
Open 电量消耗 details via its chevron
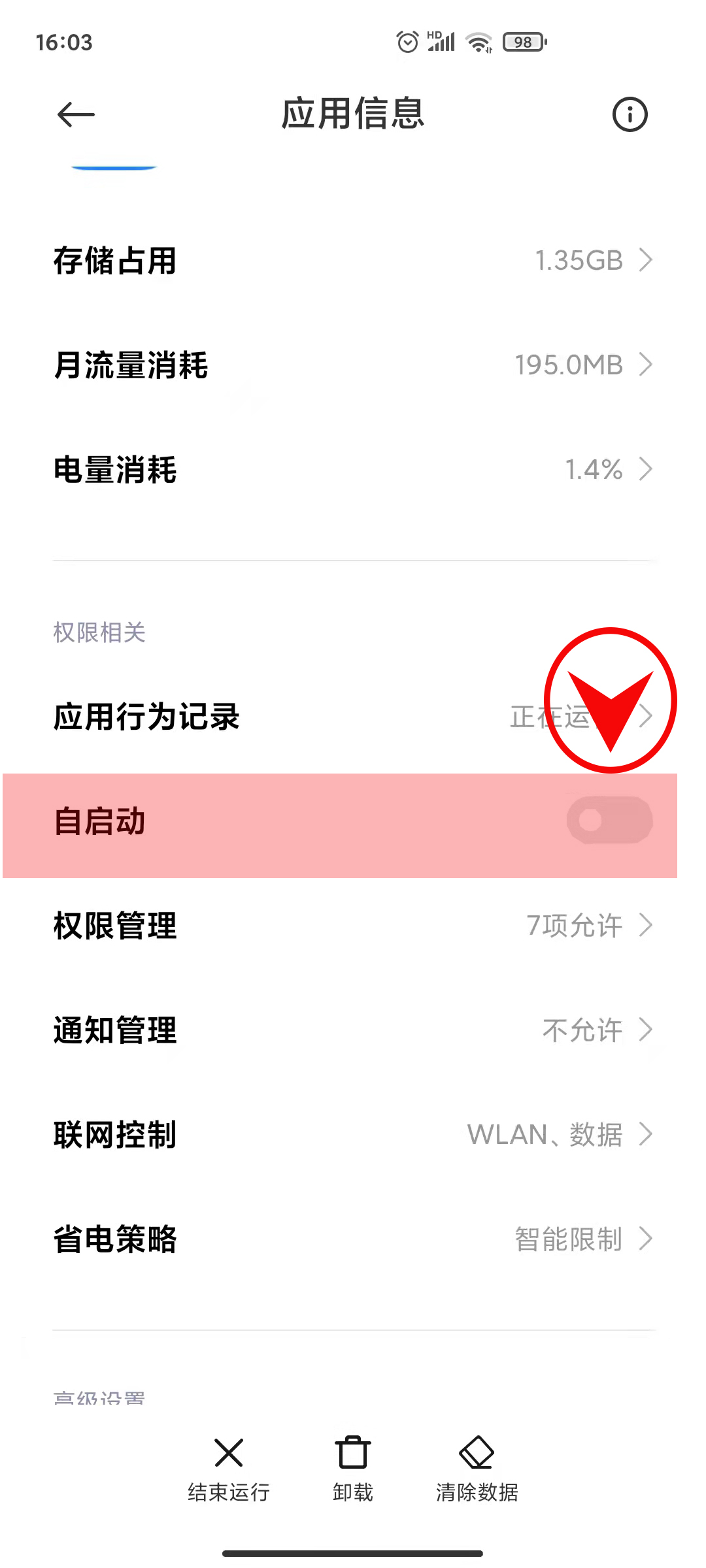(x=353, y=469)
